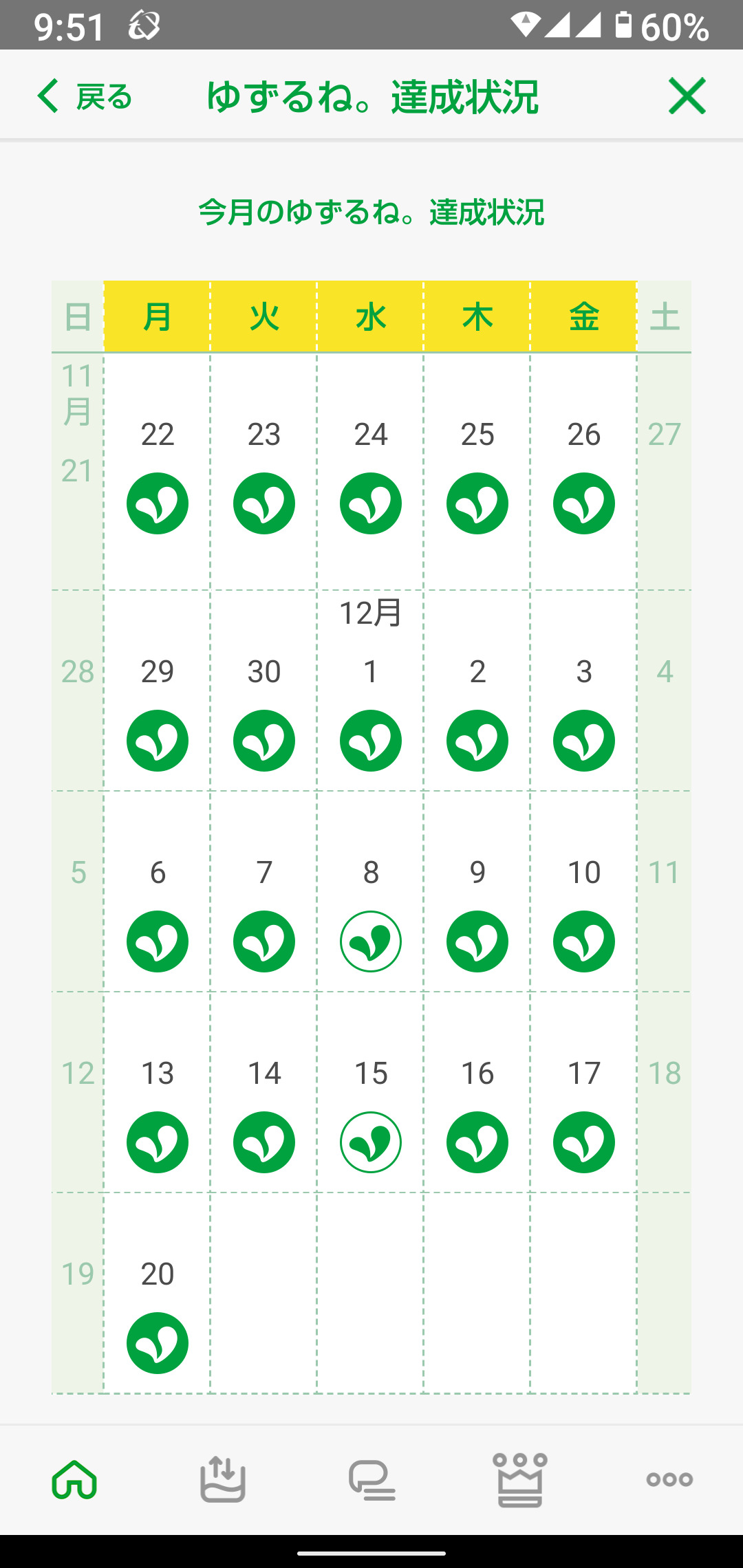Image resolution: width=743 pixels, height=1568 pixels.
Task: Open the crown ranking tab
Action: [x=520, y=1479]
